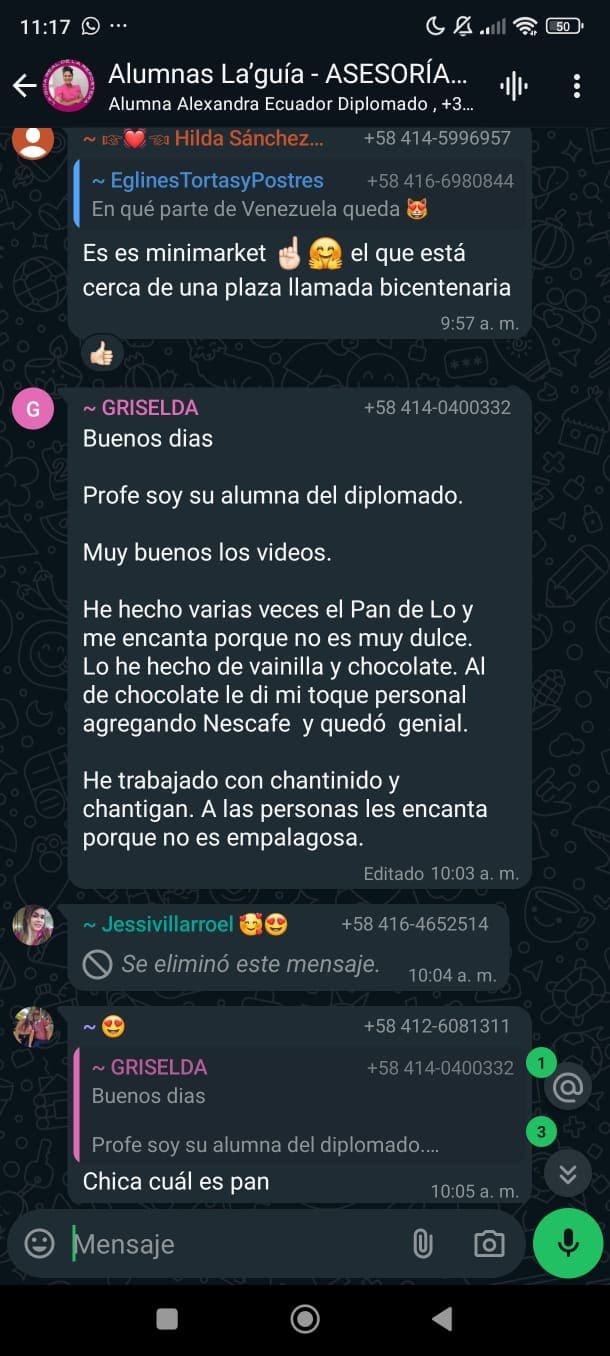Viewport: 610px width, 1356px height.
Task: Go back from the group chat
Action: pyautogui.click(x=24, y=86)
